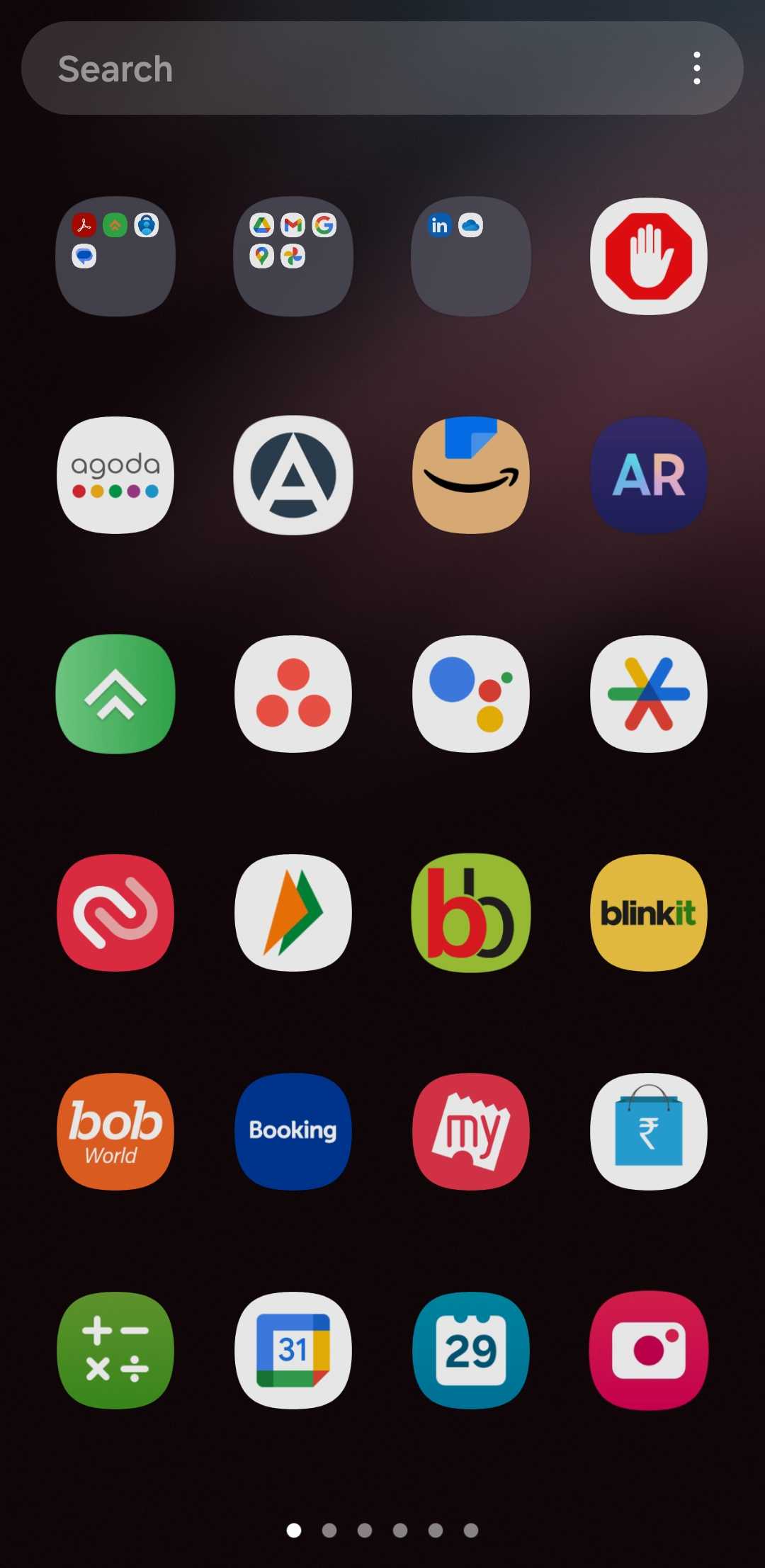Viewport: 765px width, 1568px height.
Task: Open the folder with Drive, Gmail and Google
Action: tap(293, 256)
